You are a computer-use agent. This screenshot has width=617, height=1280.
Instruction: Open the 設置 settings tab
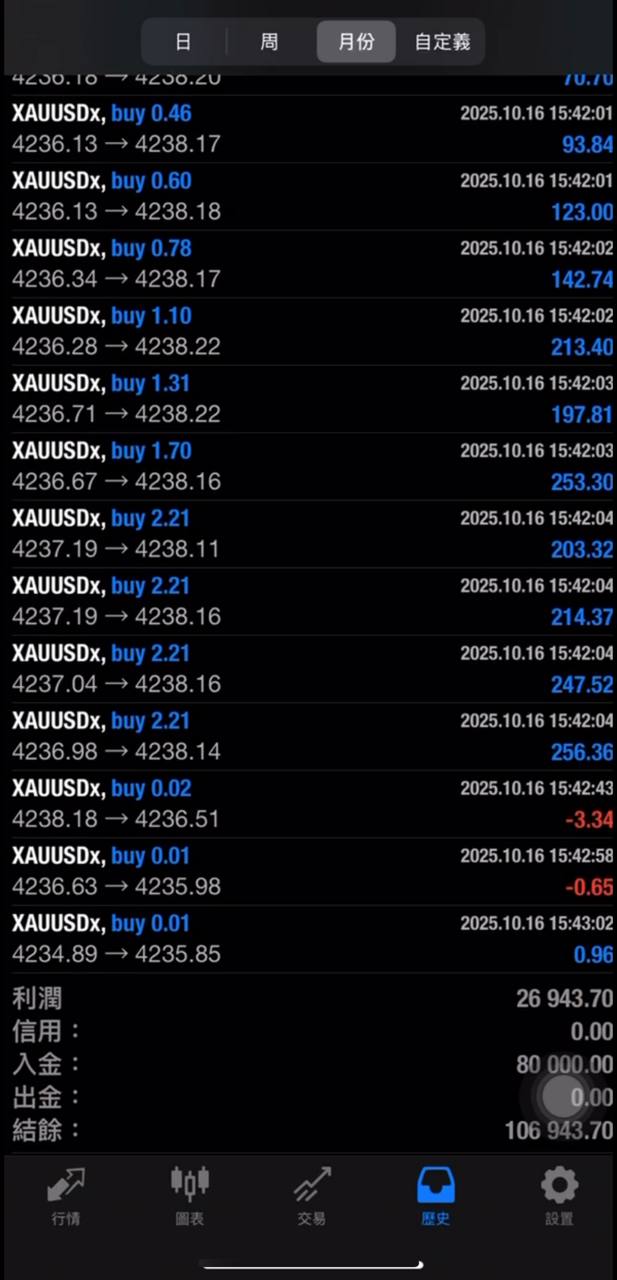click(559, 1196)
